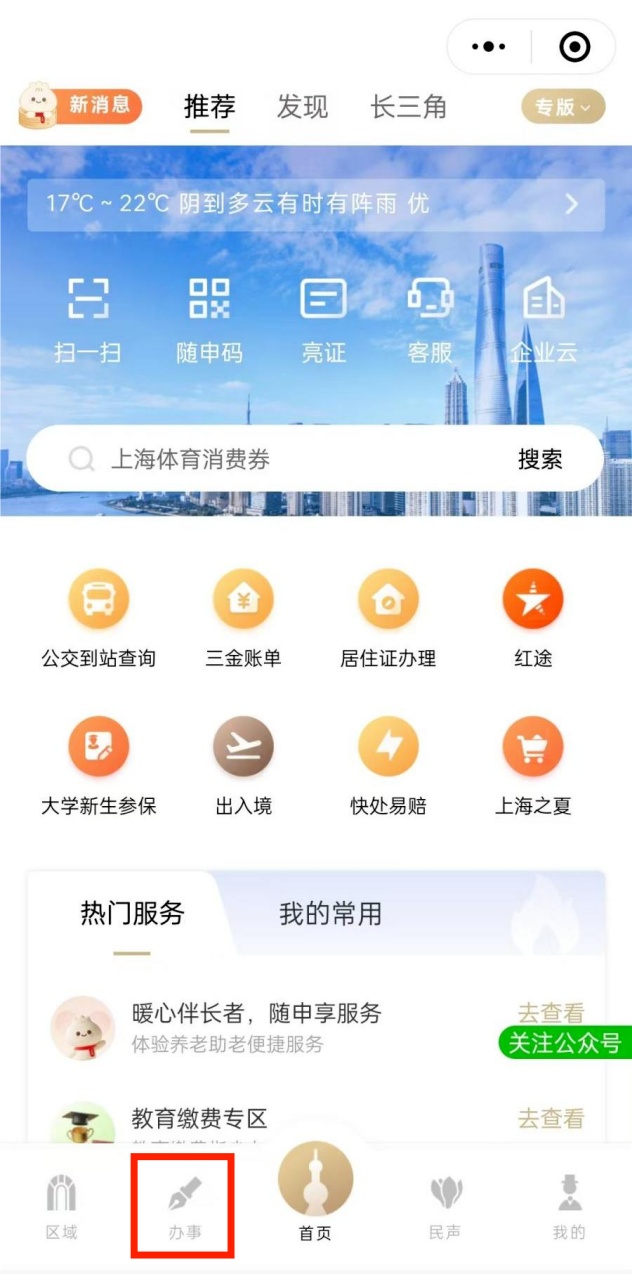This screenshot has height=1274, width=632.
Task: Open the 我的 profile tab
Action: [569, 1206]
